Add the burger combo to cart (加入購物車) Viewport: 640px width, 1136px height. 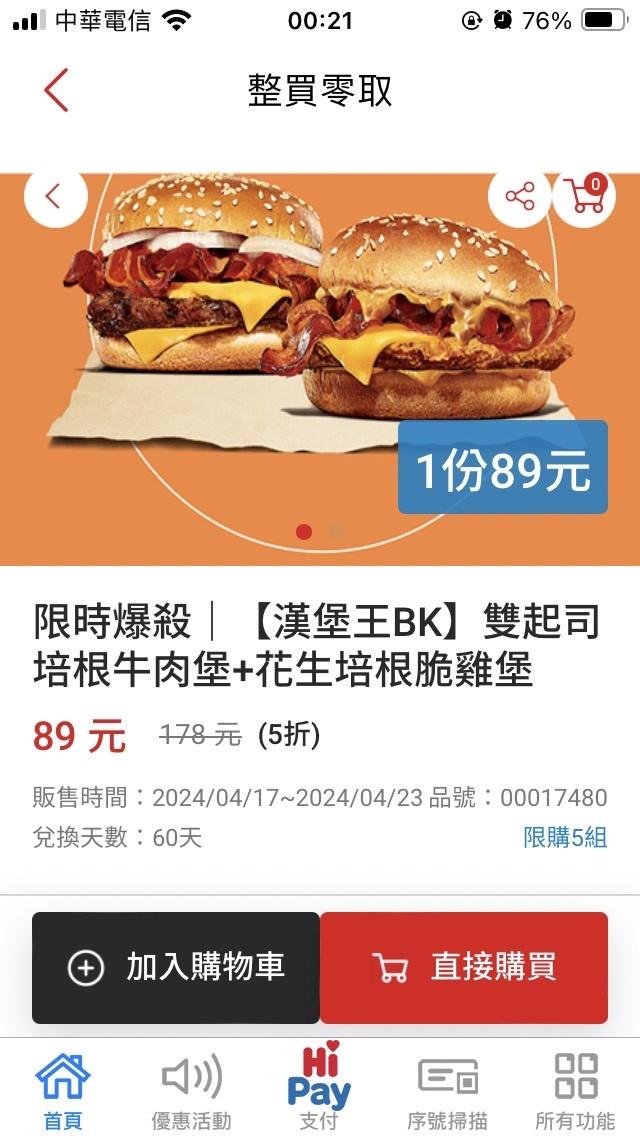click(176, 967)
